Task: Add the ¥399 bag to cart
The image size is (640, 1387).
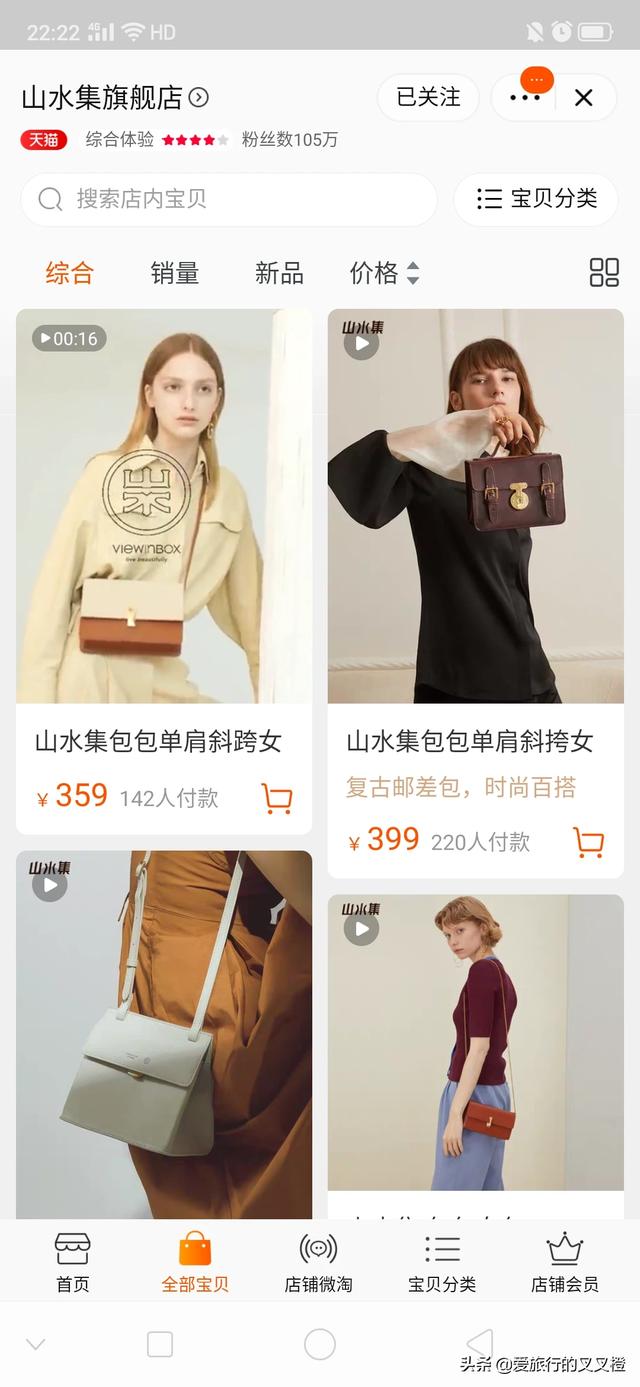Action: [x=589, y=842]
